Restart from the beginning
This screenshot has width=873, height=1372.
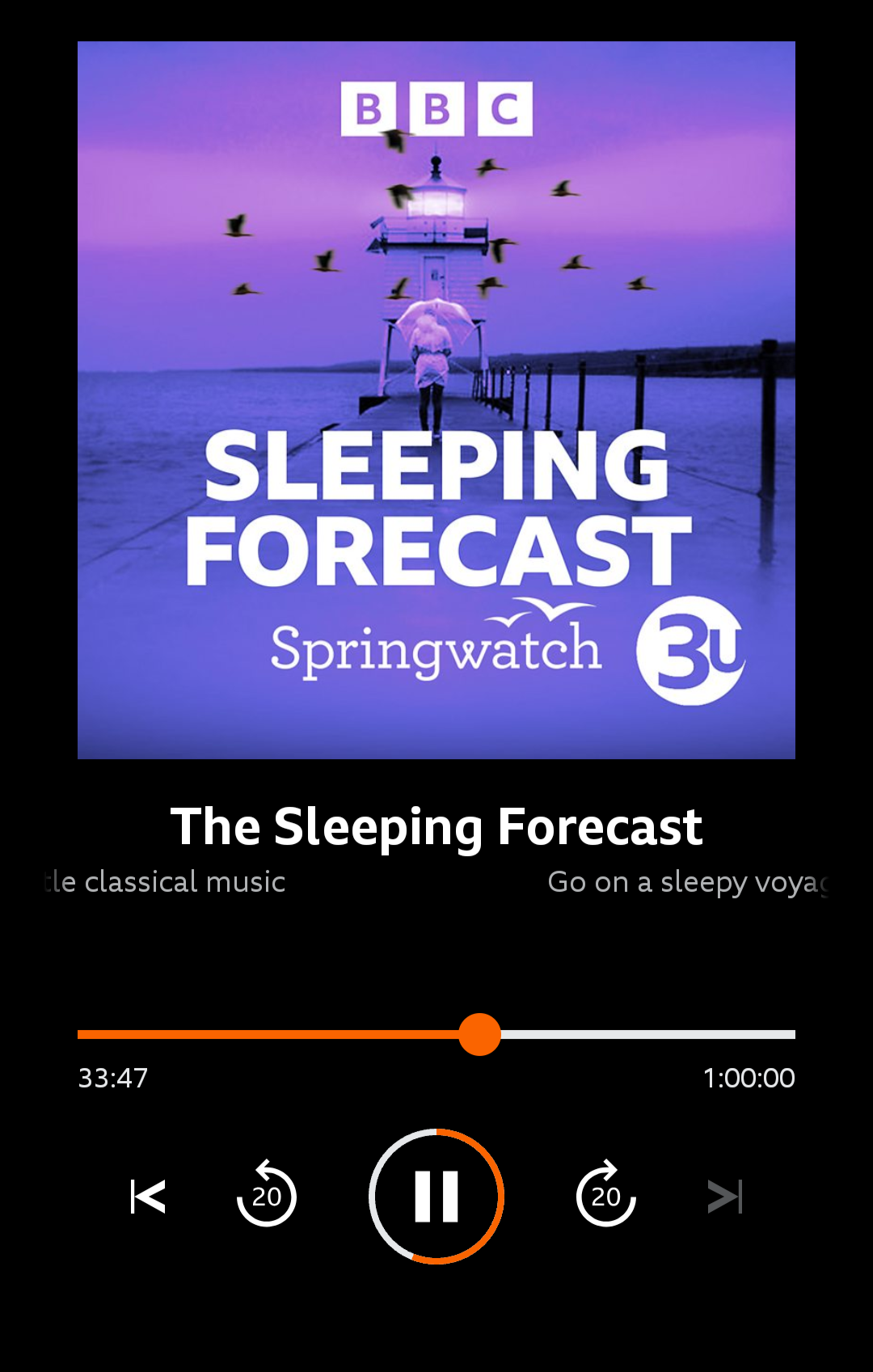click(148, 1196)
